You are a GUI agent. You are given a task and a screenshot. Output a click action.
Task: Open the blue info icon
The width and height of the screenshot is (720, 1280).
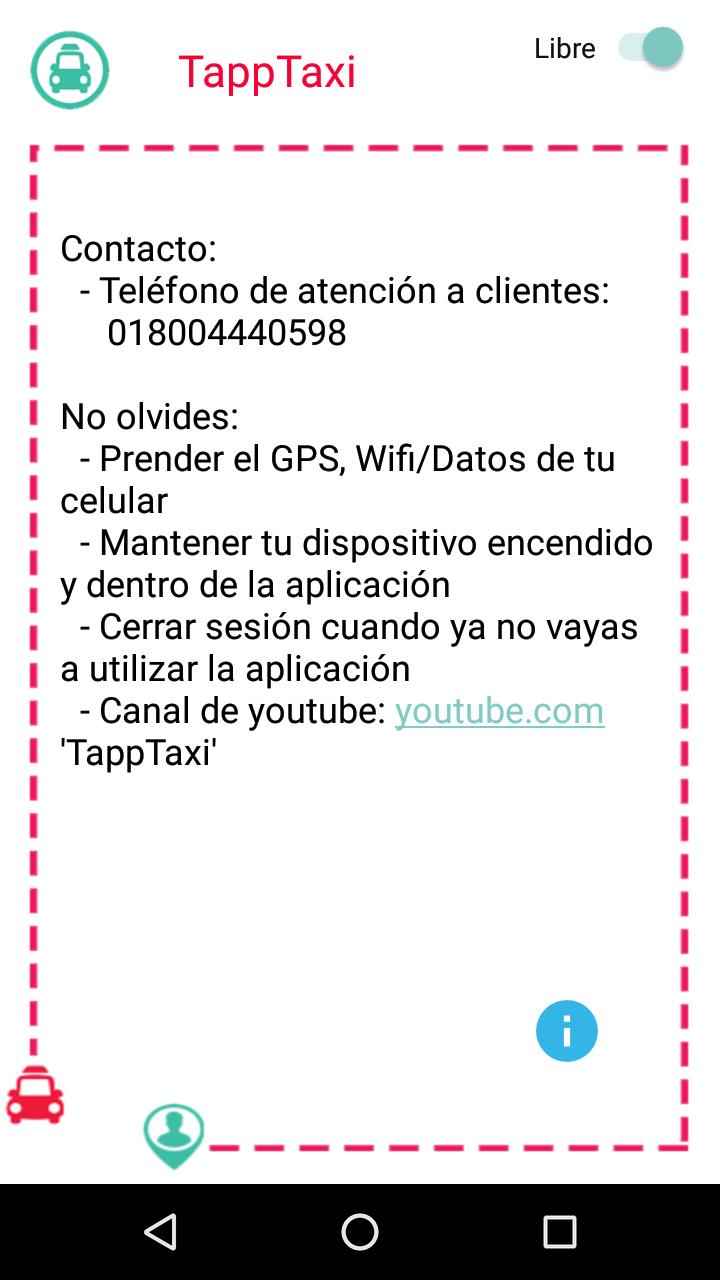point(567,1030)
